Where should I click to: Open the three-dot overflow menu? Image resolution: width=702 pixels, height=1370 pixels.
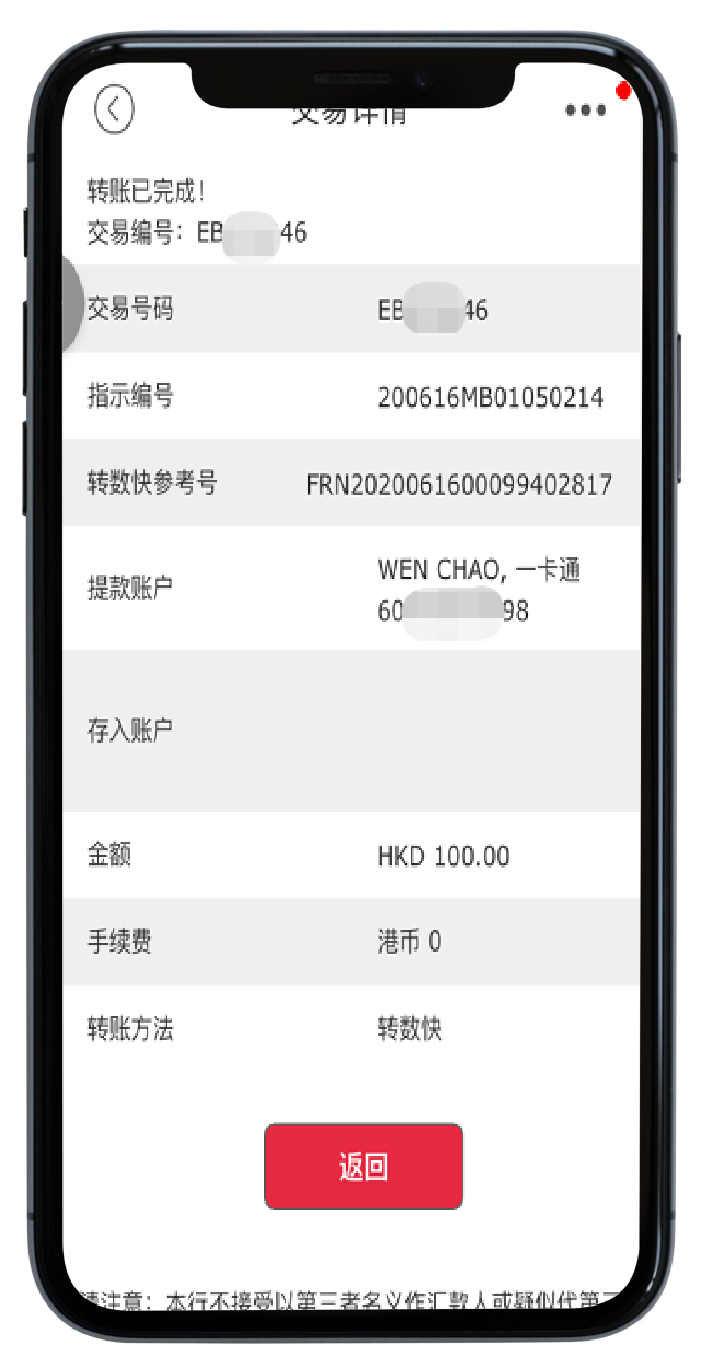tap(585, 110)
